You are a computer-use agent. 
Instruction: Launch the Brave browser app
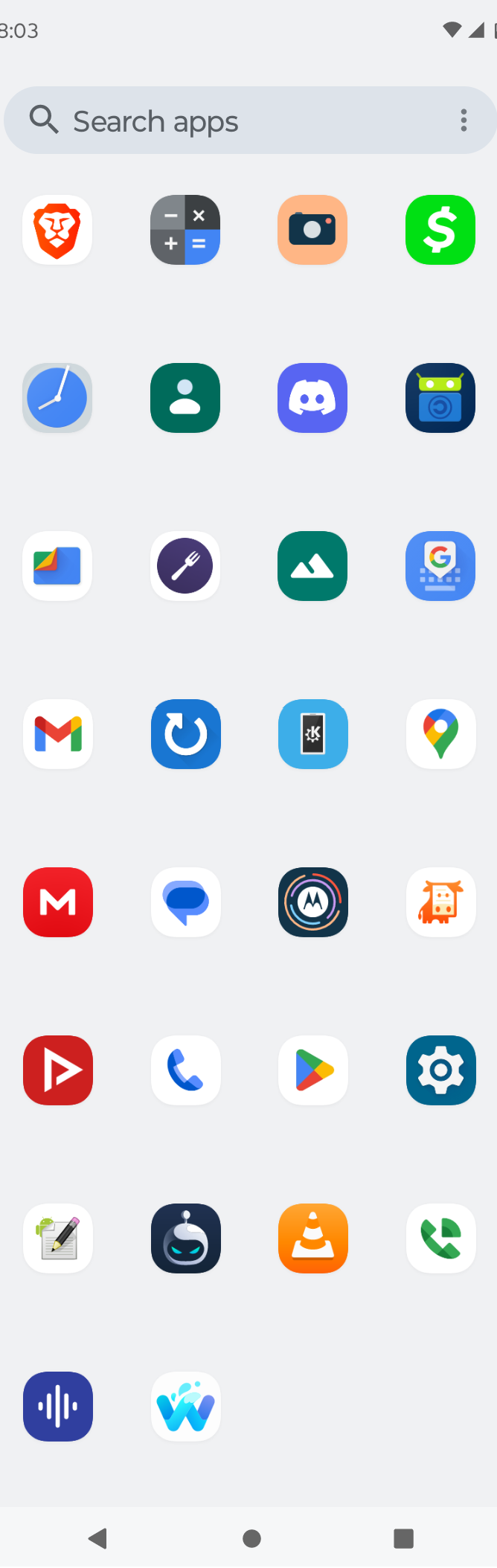[x=57, y=230]
